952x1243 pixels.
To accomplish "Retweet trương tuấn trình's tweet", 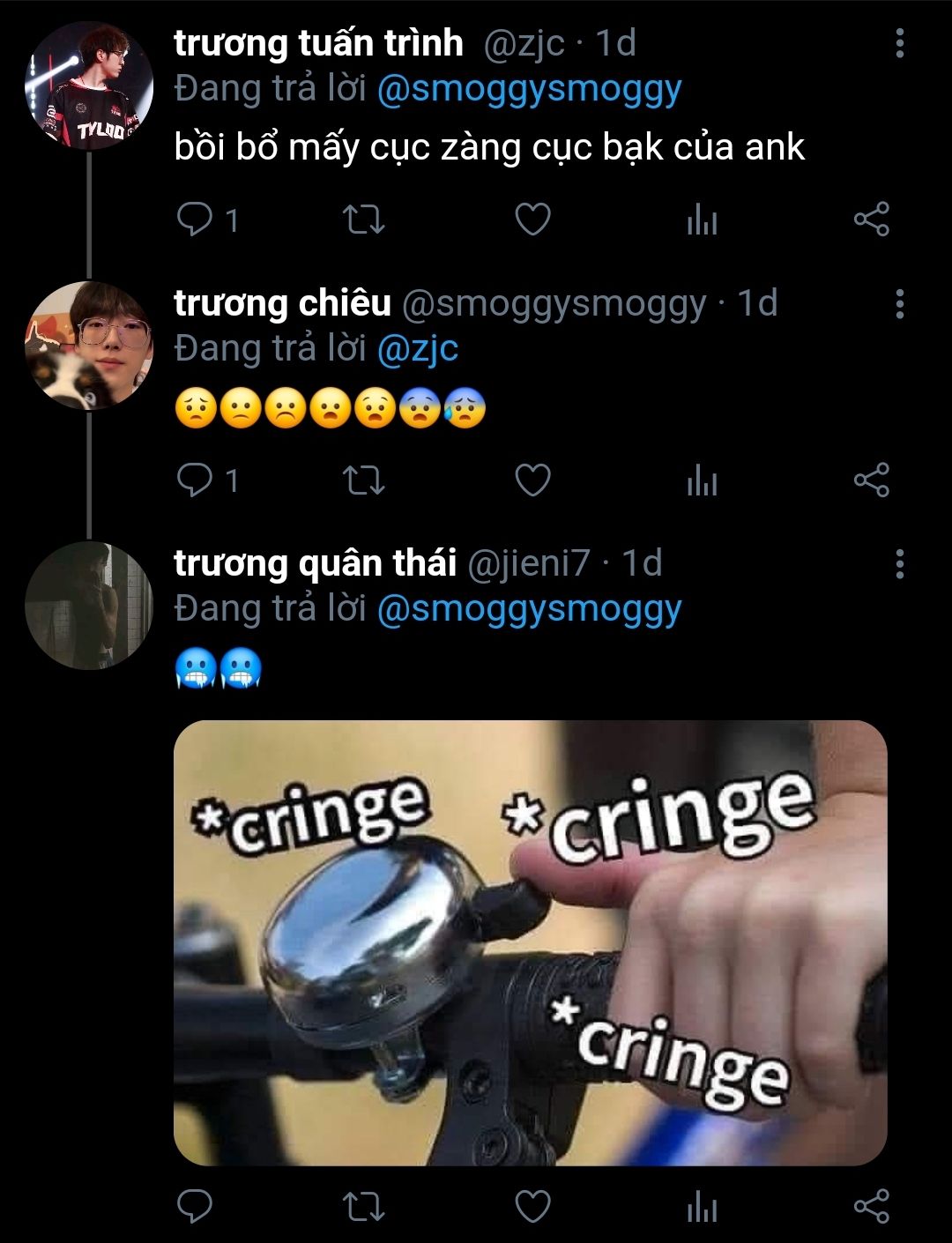I will pyautogui.click(x=363, y=220).
